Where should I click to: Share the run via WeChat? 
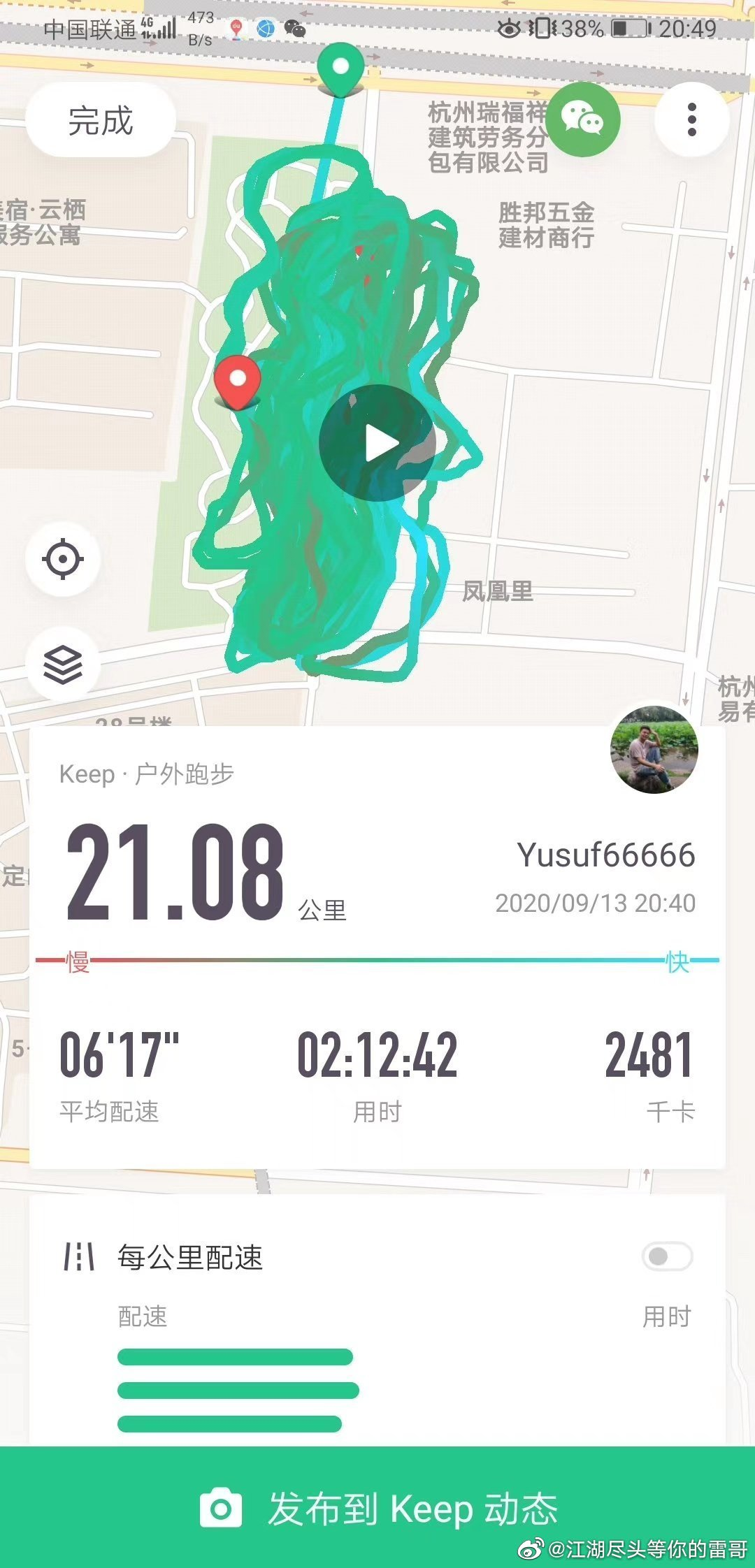[582, 119]
